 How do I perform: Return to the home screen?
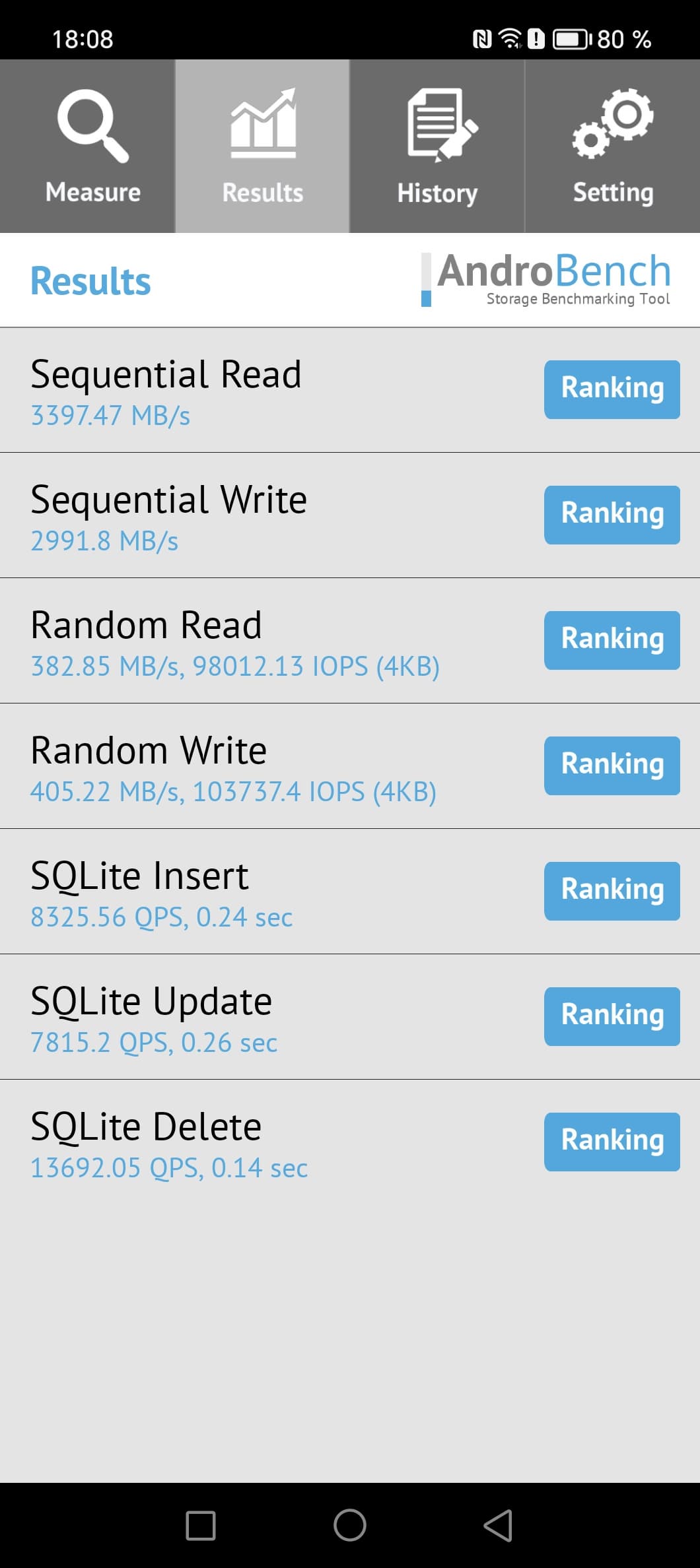(349, 1525)
